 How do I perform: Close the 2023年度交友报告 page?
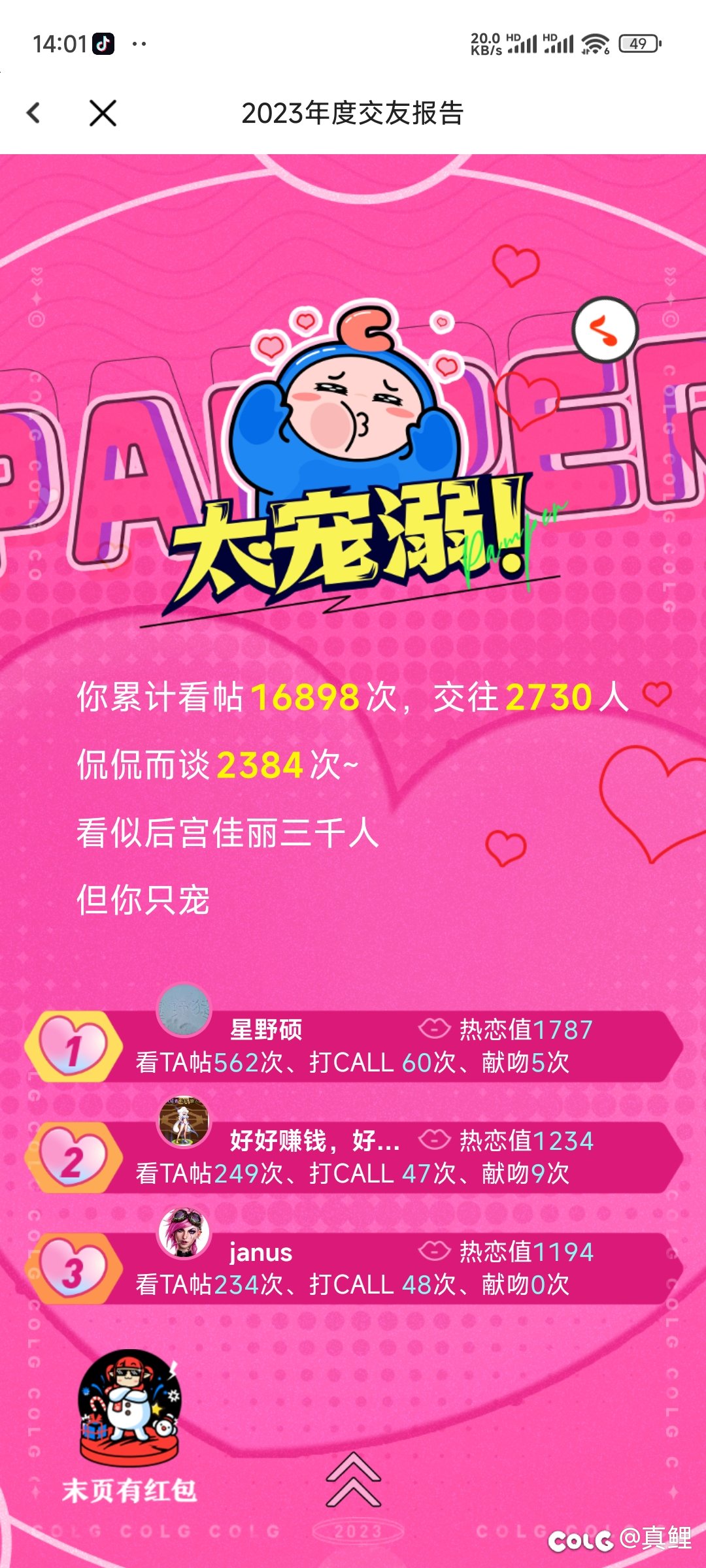tap(103, 113)
